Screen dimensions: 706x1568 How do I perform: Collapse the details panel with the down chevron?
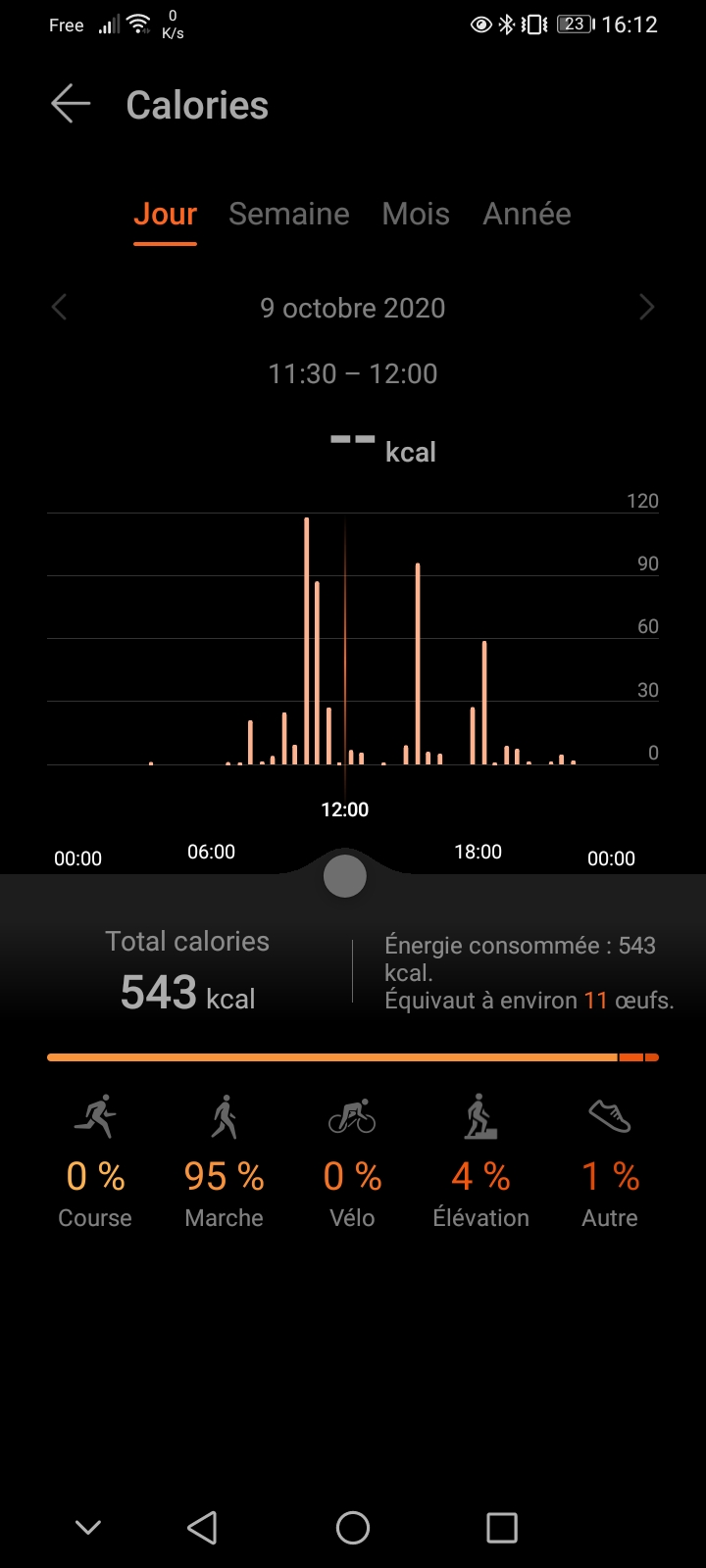pos(87,1527)
